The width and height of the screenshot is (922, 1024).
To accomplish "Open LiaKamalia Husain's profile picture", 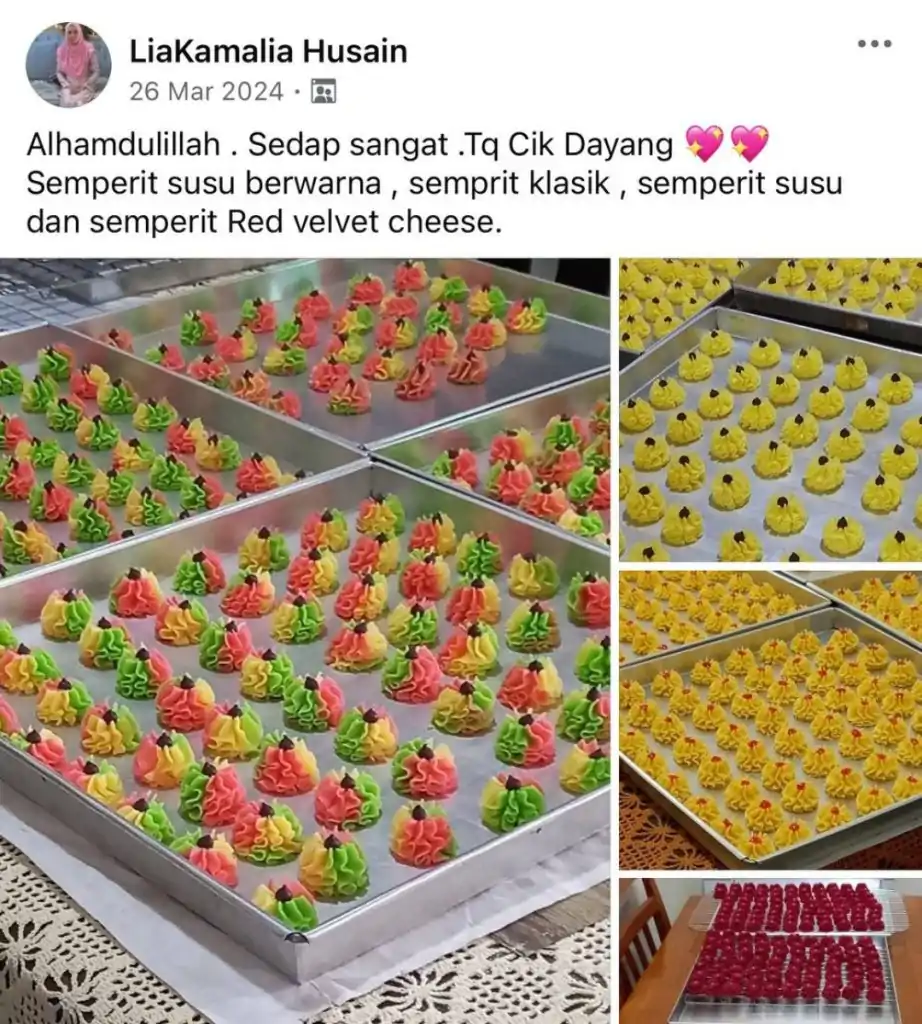I will coord(69,65).
